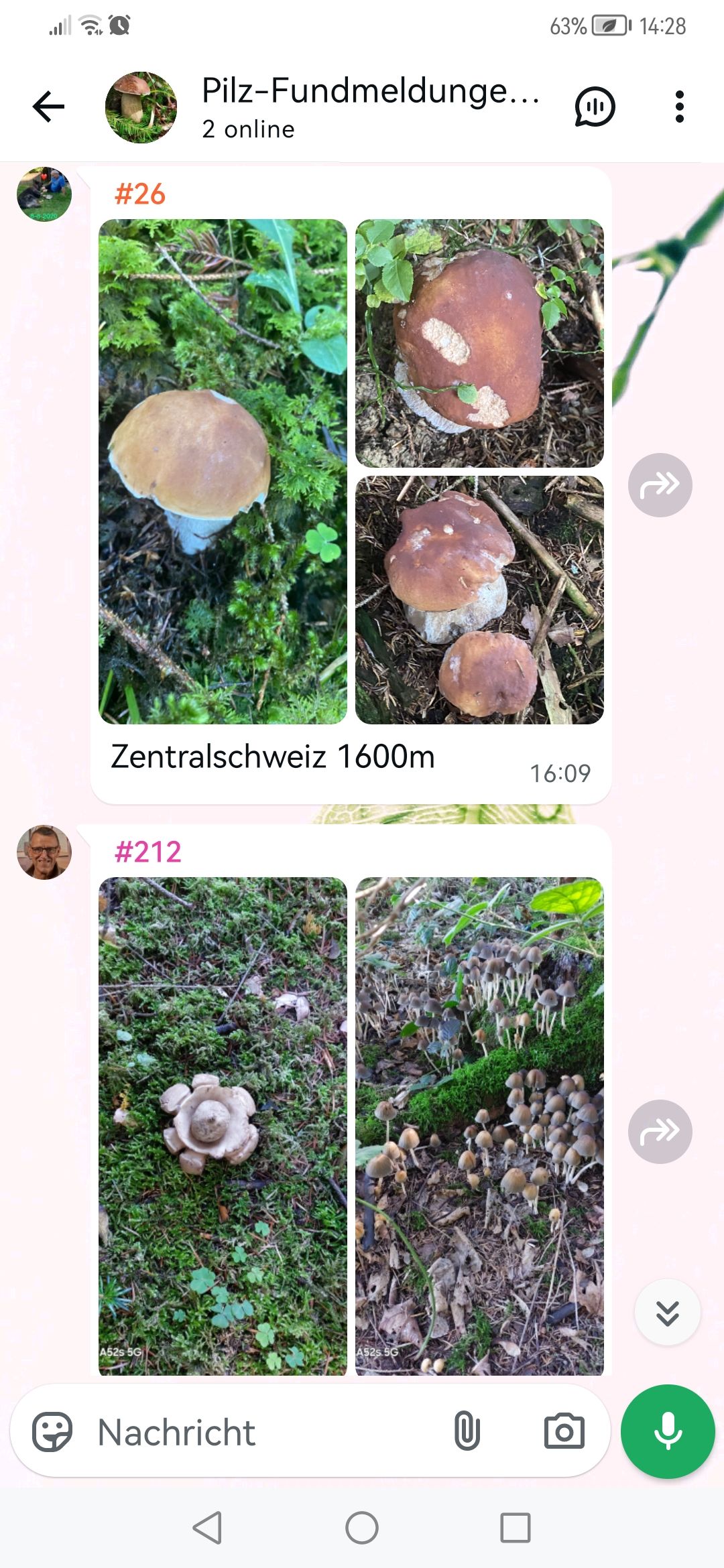Tap the #212 hashtag
724x1568 pixels.
coord(148,852)
